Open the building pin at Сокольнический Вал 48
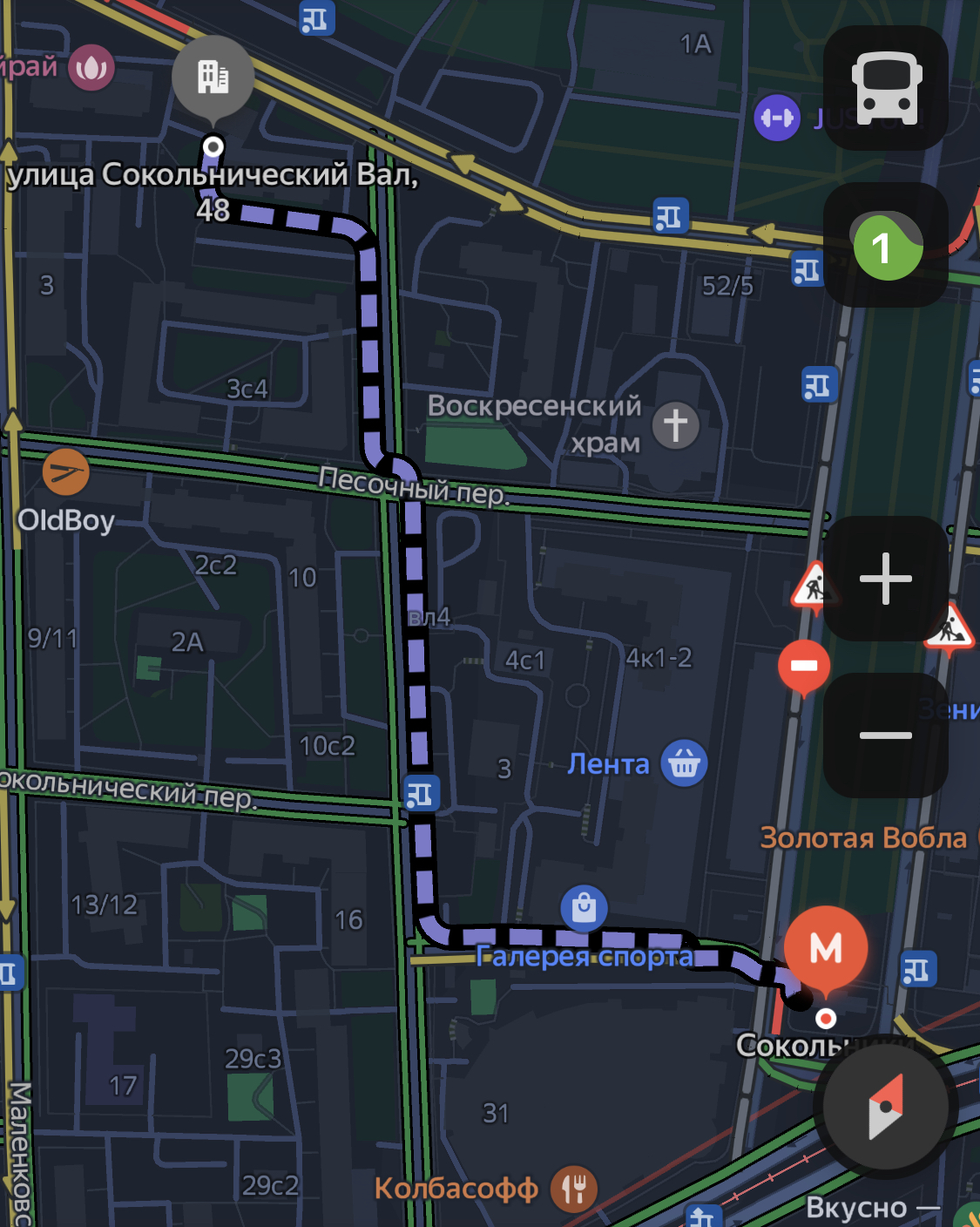This screenshot has height=1227, width=980. [213, 78]
